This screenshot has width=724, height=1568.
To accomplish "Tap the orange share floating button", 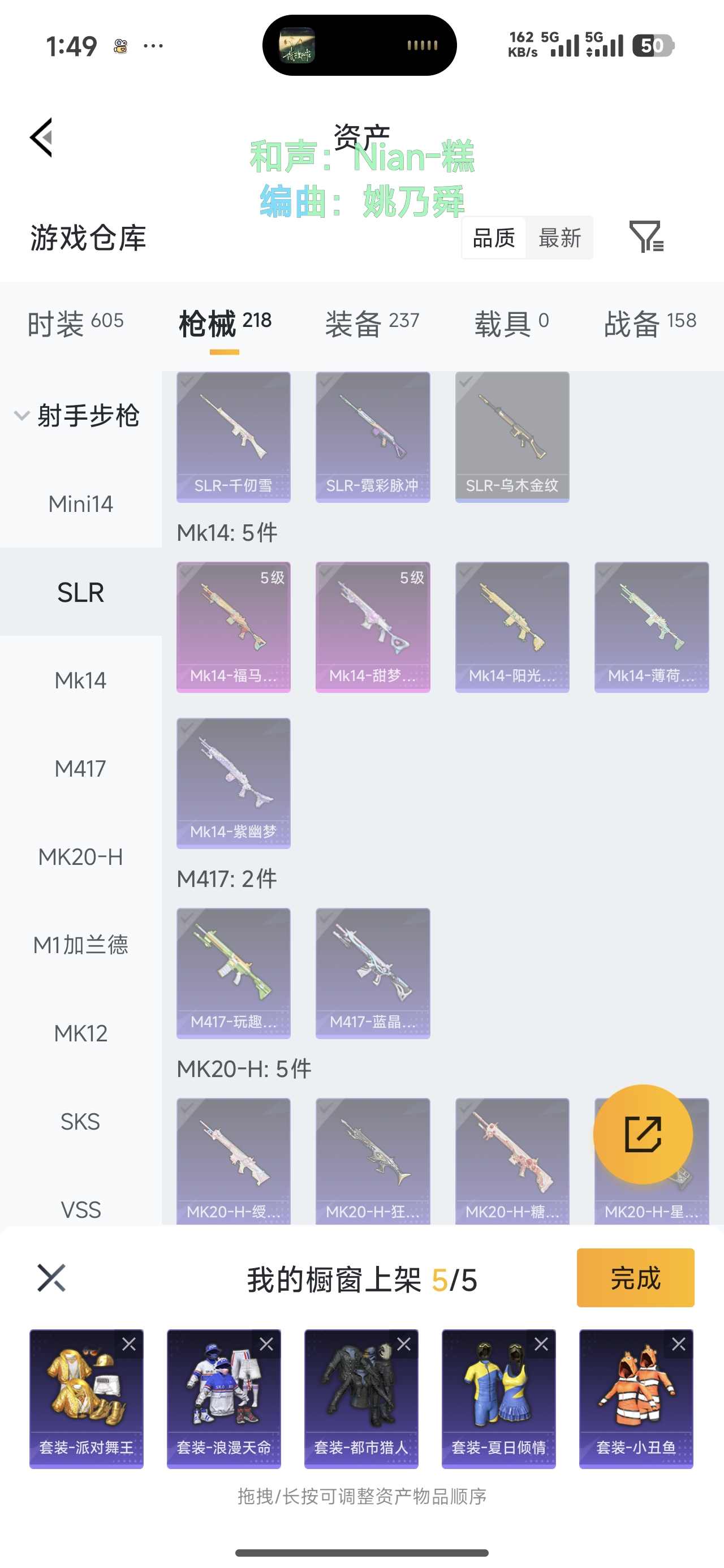I will coord(643,1134).
